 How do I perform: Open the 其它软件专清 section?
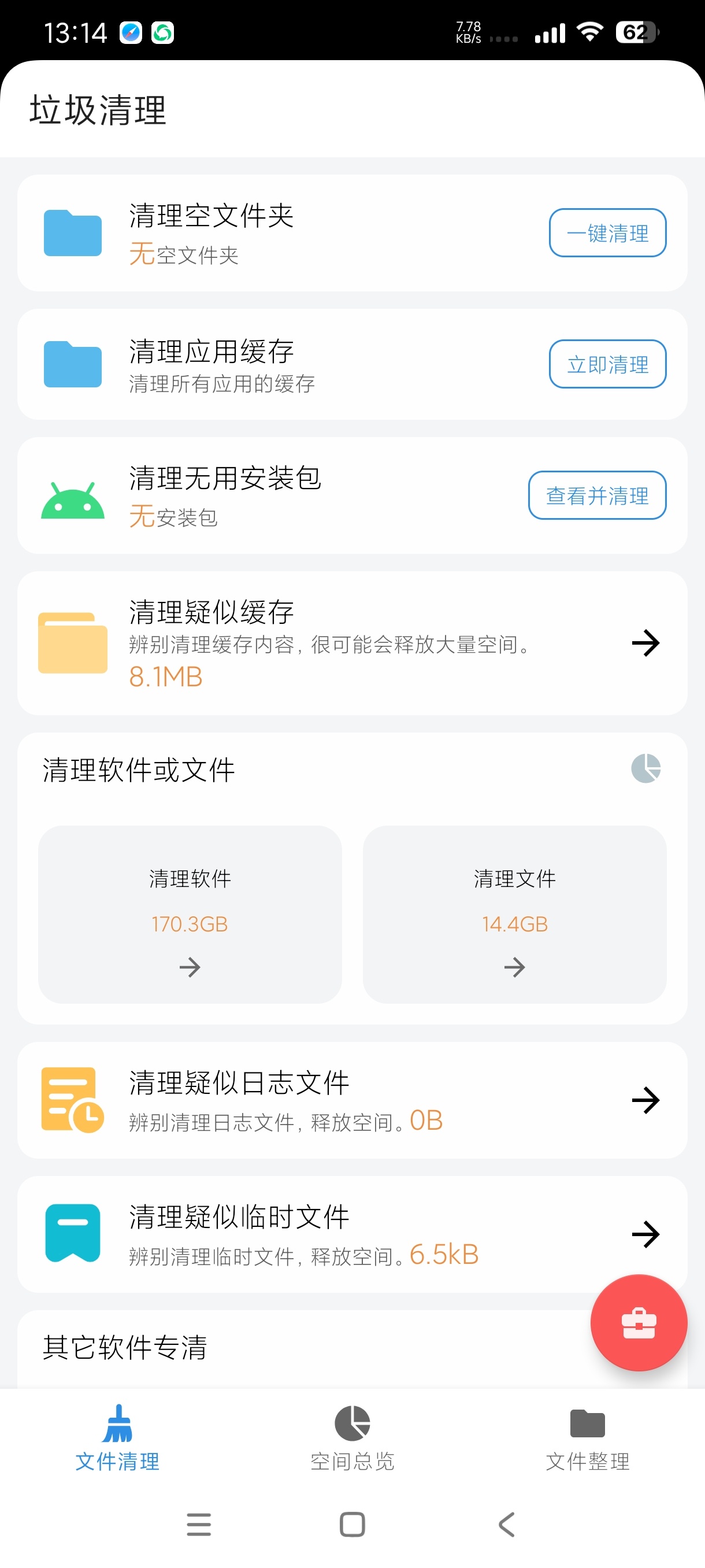[x=124, y=1347]
